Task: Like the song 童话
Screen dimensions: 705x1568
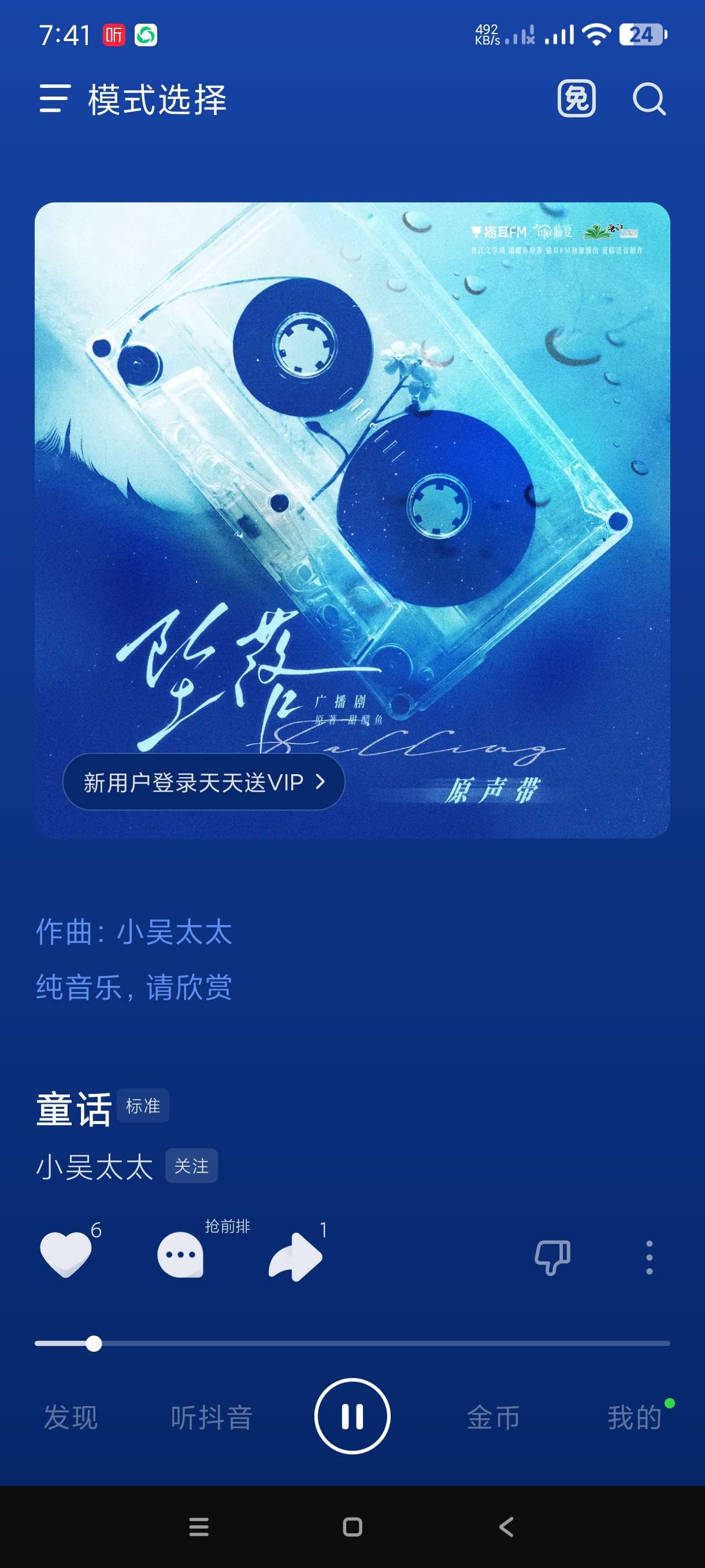Action: point(66,1254)
